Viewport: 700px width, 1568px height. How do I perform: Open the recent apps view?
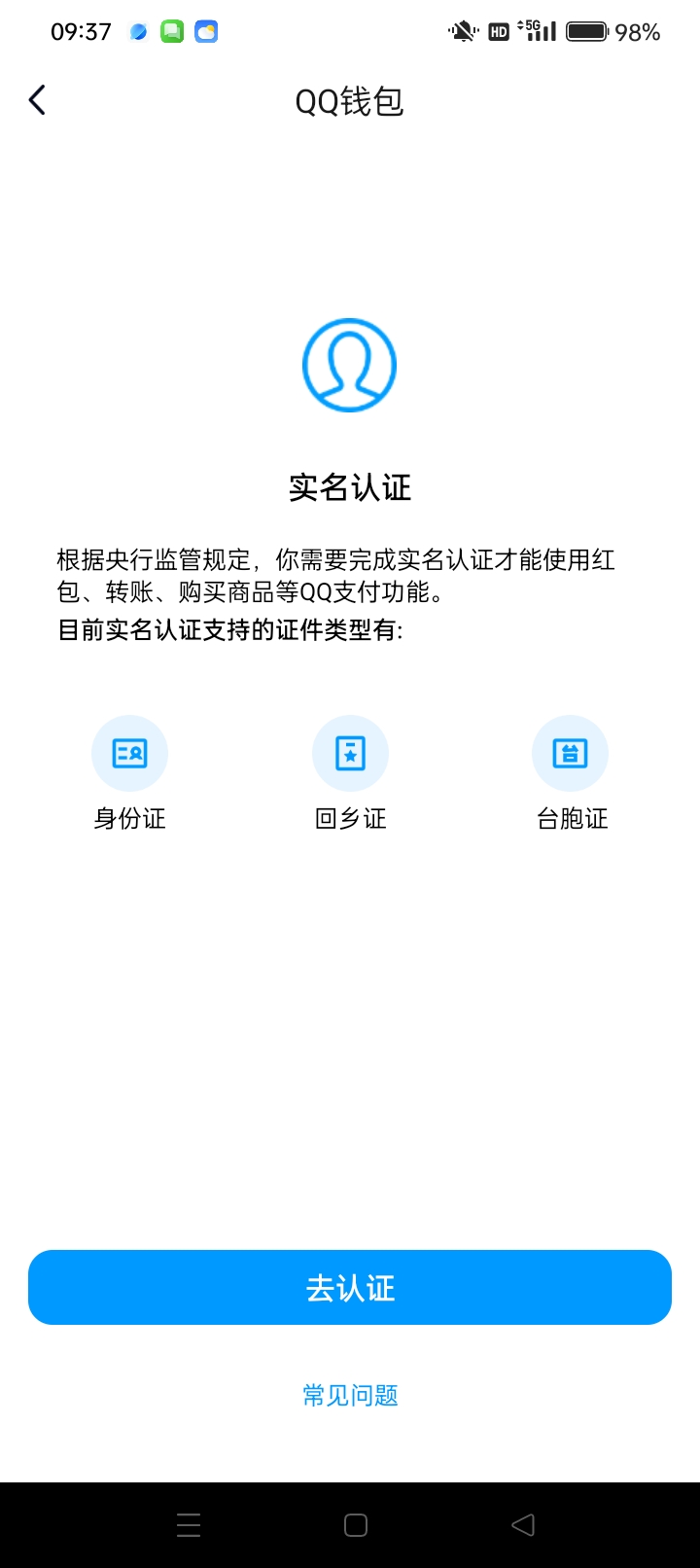pos(189,1525)
